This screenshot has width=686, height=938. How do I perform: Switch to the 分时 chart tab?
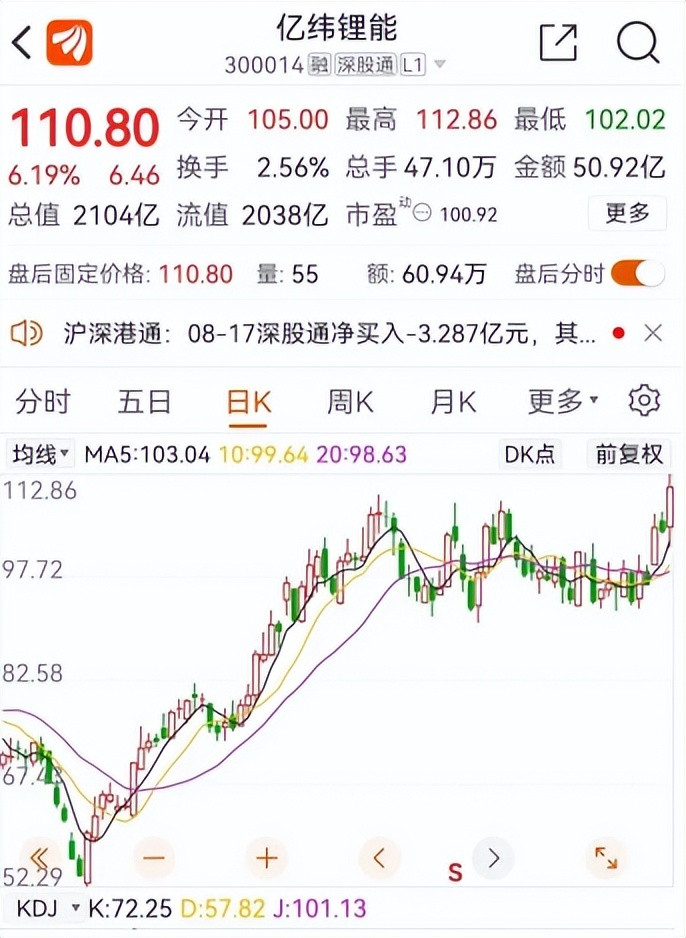[43, 402]
